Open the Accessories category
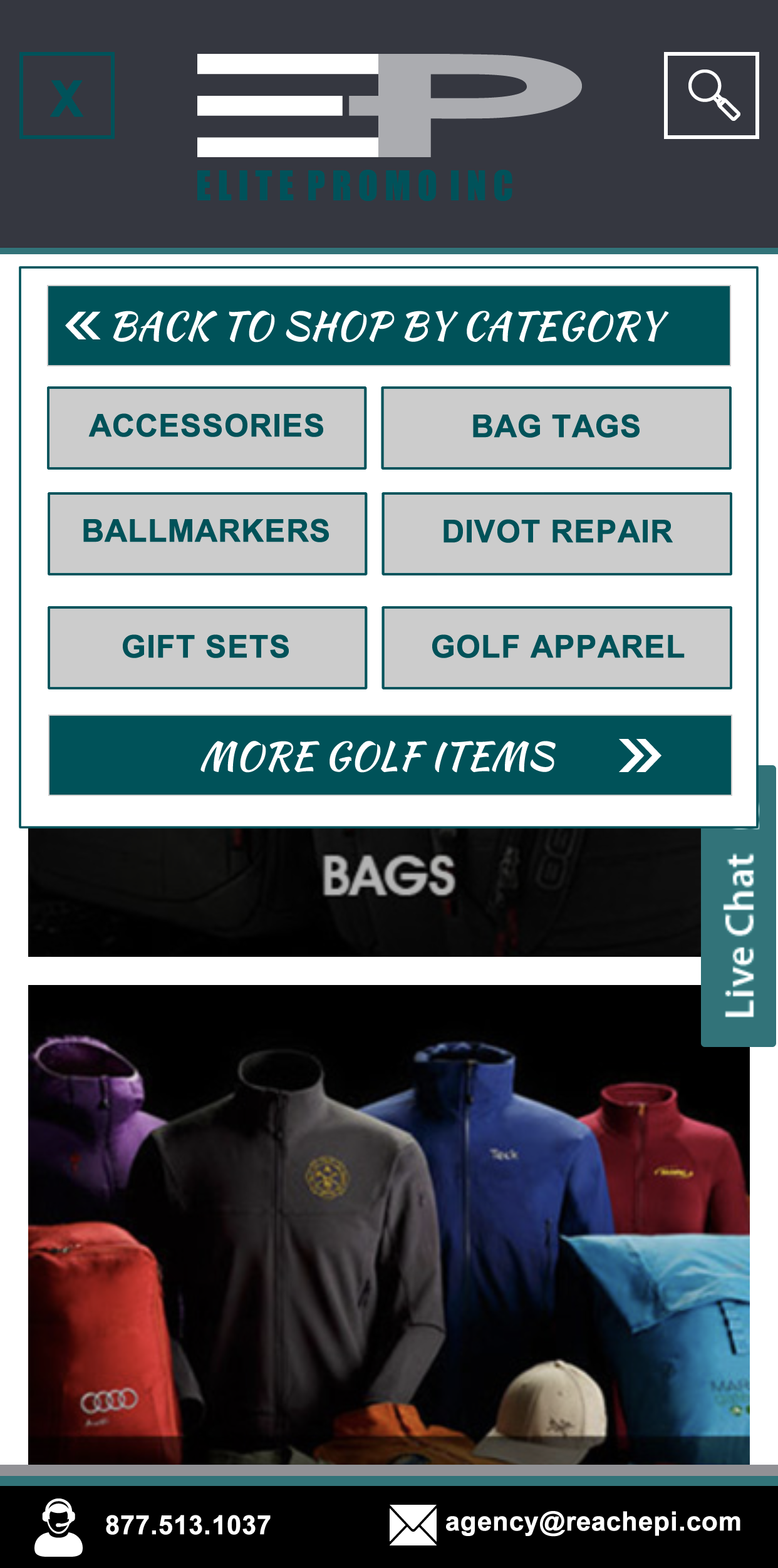Screen dimensions: 778x1568 207,428
